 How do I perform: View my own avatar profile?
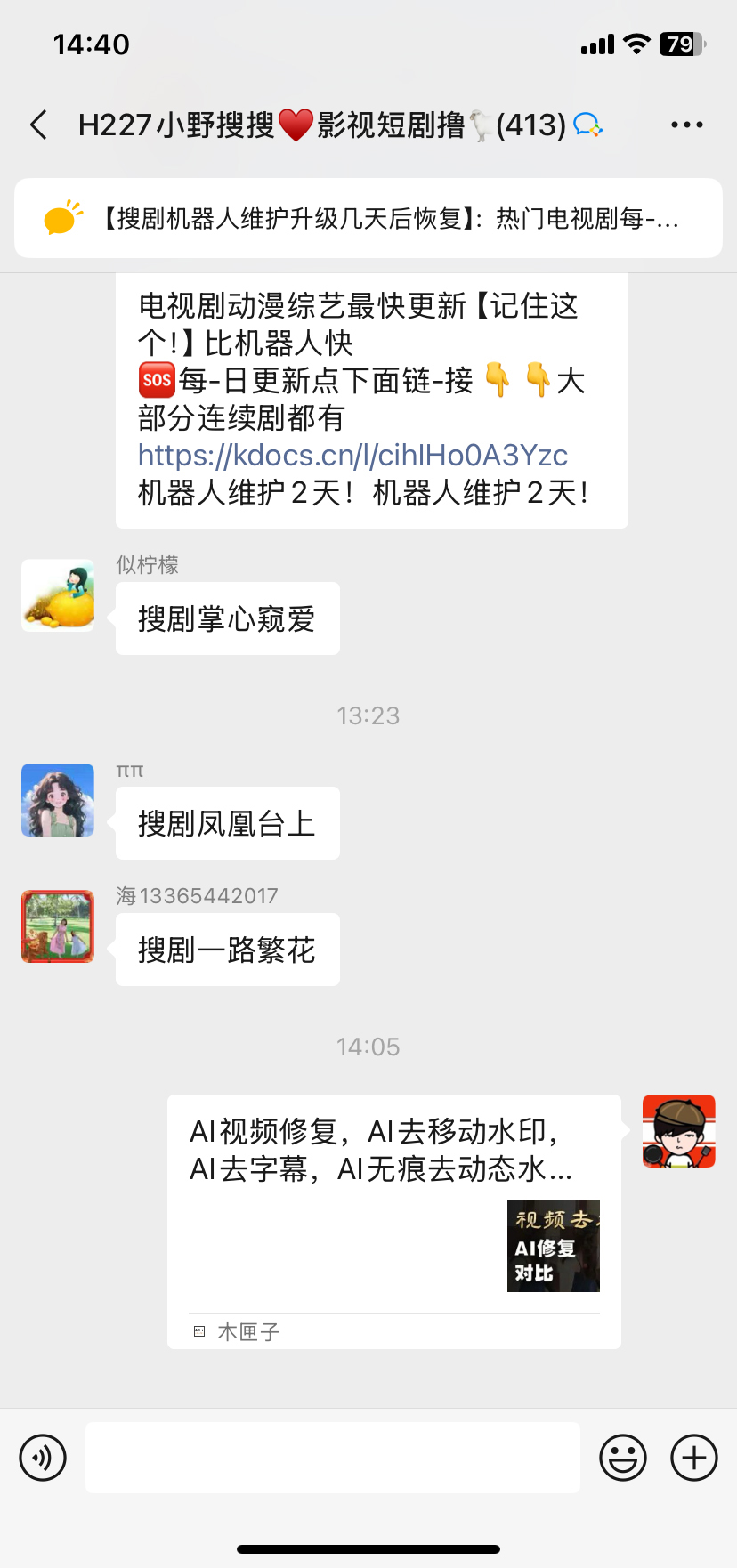click(x=679, y=1131)
